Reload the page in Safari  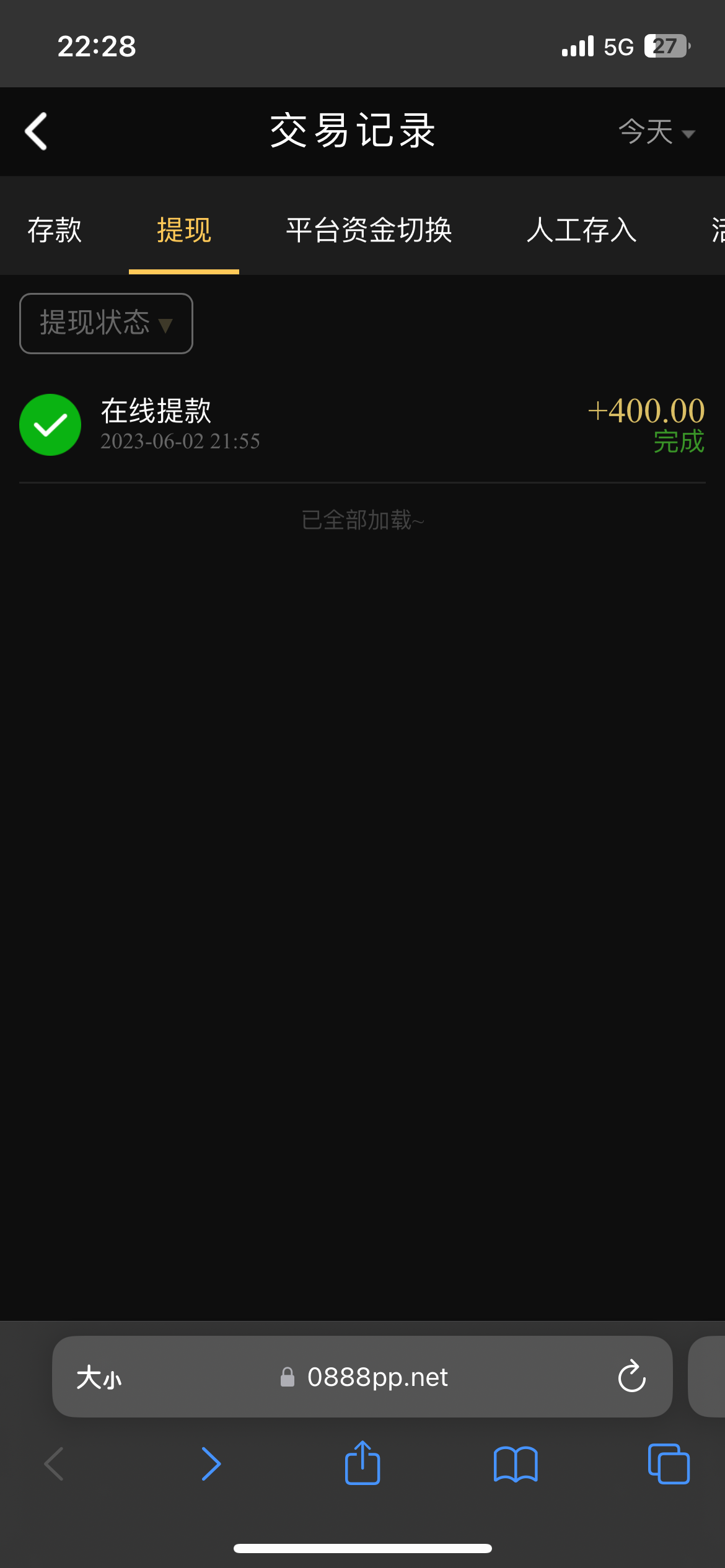[632, 1377]
